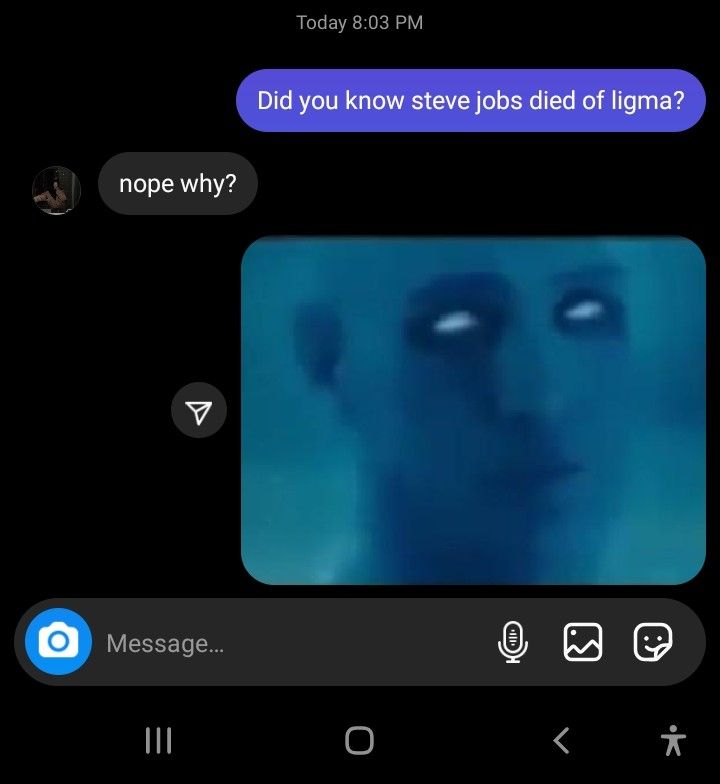The width and height of the screenshot is (720, 784).
Task: Open recent apps from navigation bar
Action: coord(158,740)
